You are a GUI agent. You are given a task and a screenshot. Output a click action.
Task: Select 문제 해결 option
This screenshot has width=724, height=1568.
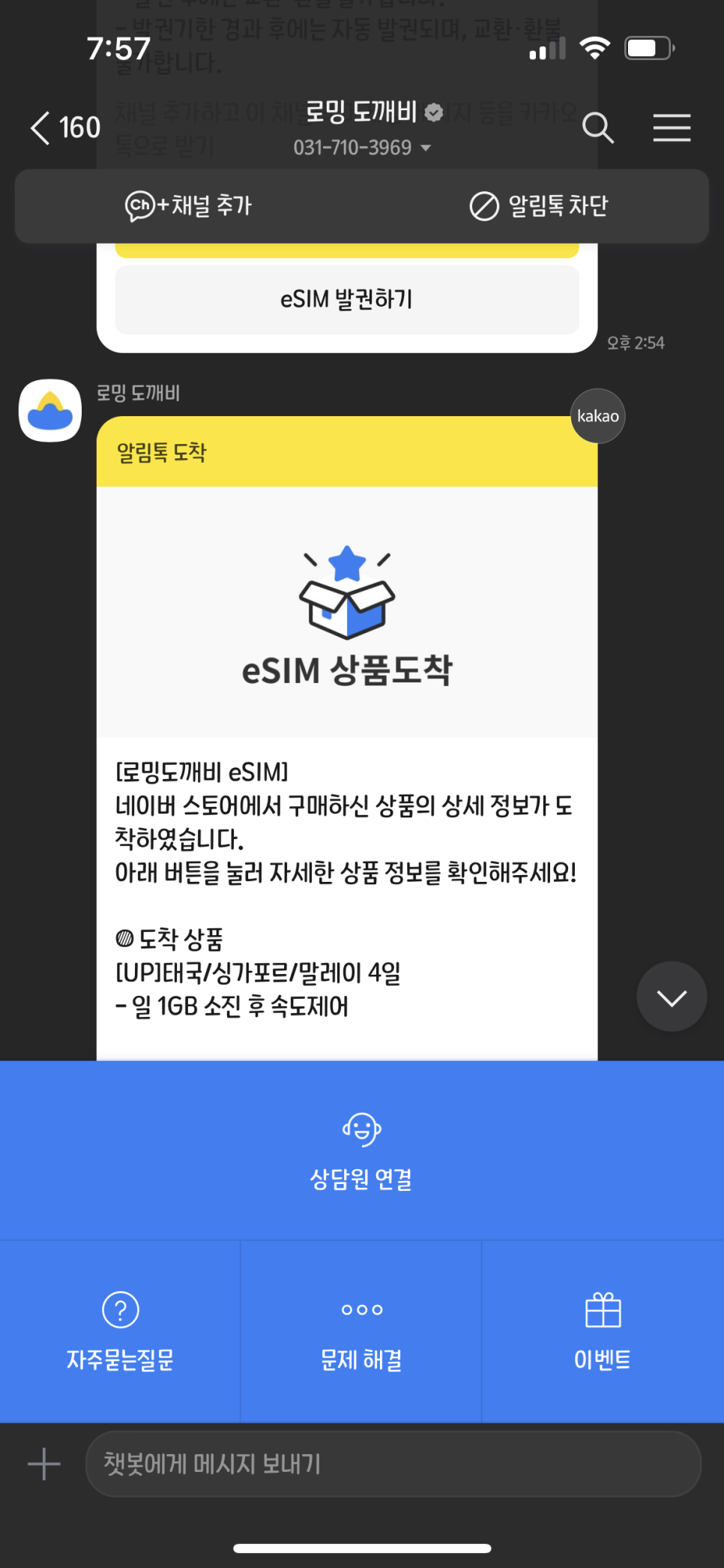[361, 1332]
